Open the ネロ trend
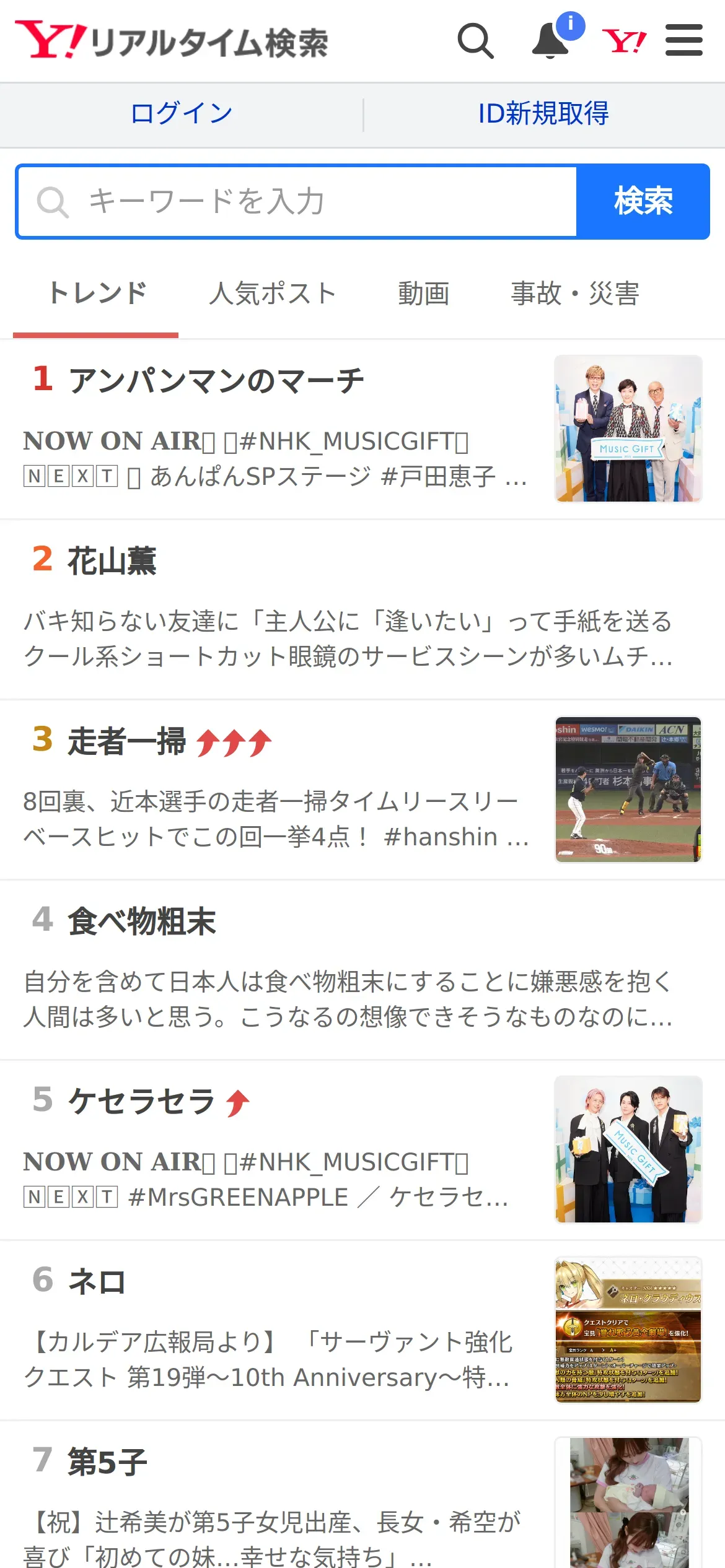 click(x=97, y=1282)
